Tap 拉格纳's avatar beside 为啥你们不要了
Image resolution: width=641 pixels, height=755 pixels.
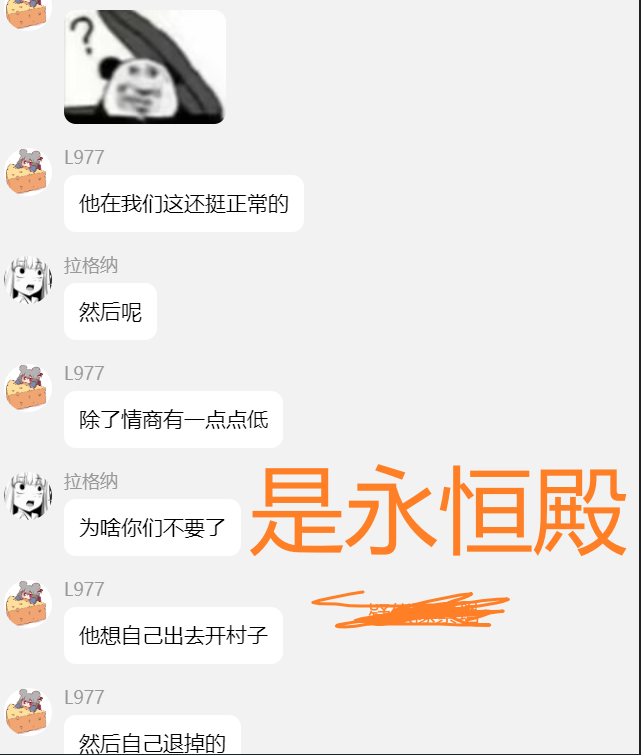[28, 496]
